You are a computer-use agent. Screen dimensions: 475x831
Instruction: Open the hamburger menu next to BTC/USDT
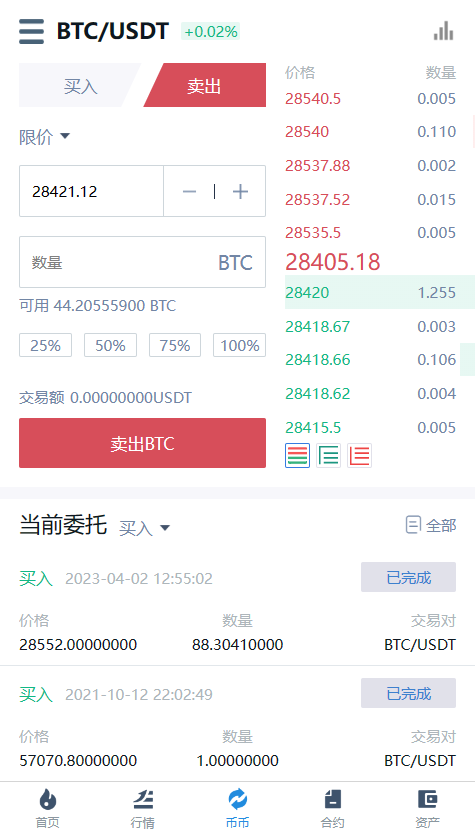[31, 32]
